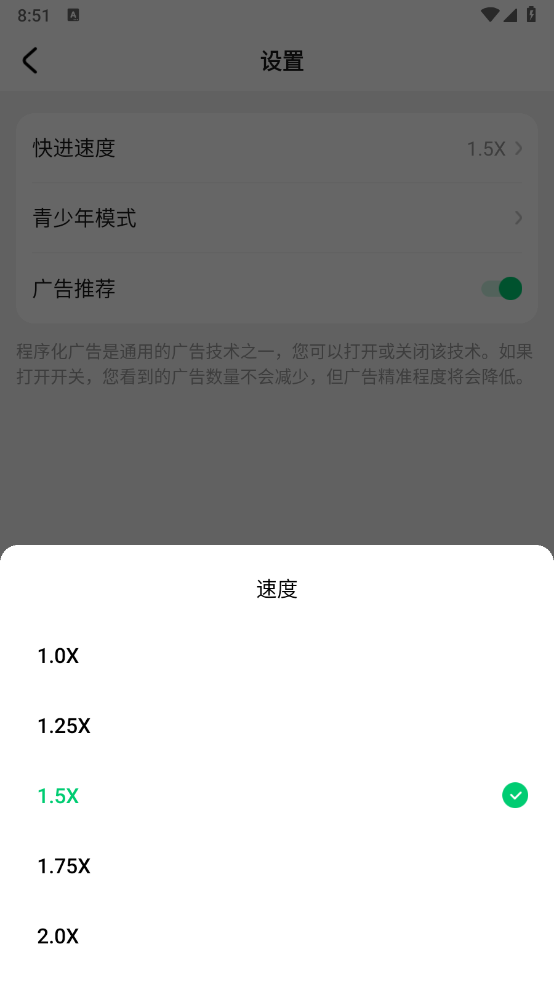554x984 pixels.
Task: Select the 1.0X speed option
Action: click(277, 656)
